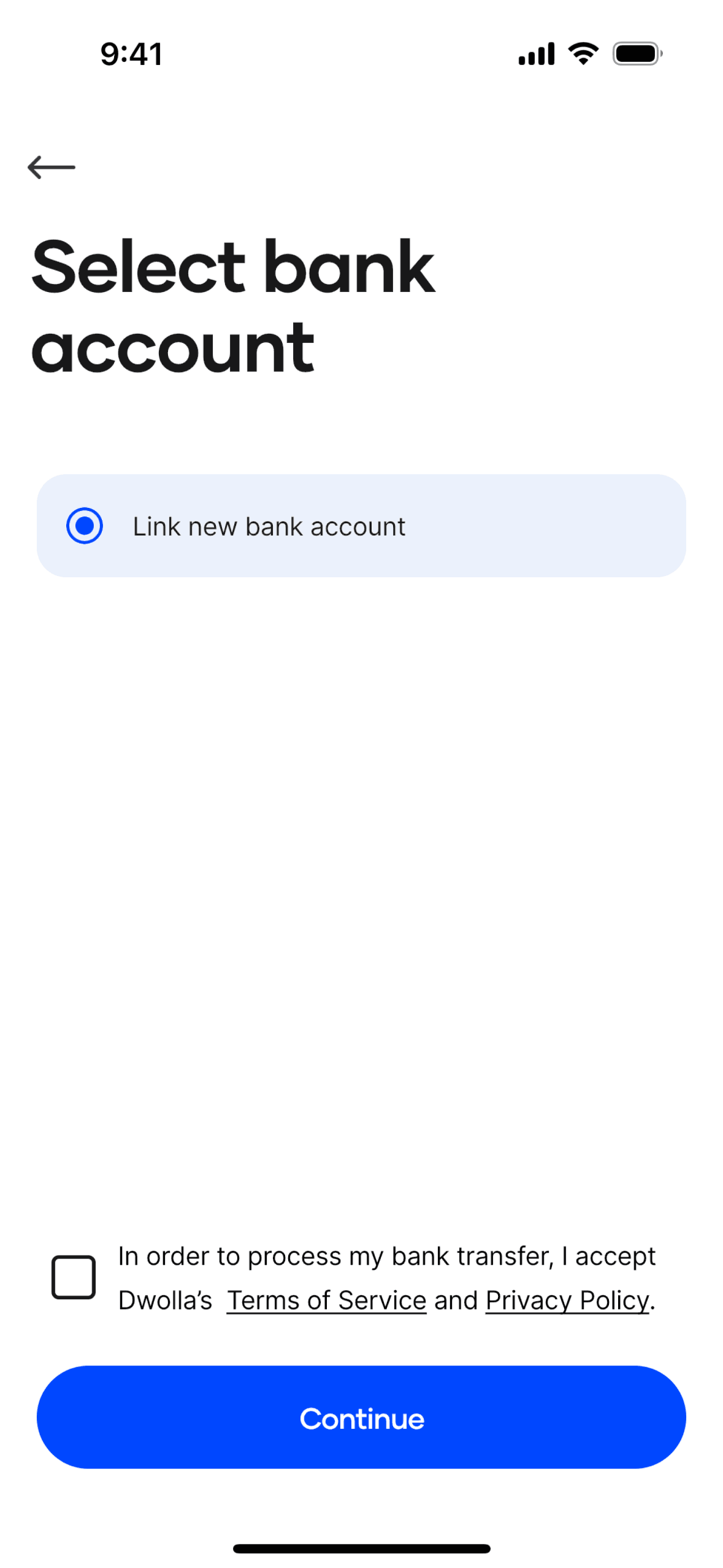Viewport: 723px width, 1568px height.
Task: Open Dwolla's Terms of Service link
Action: 326,1301
